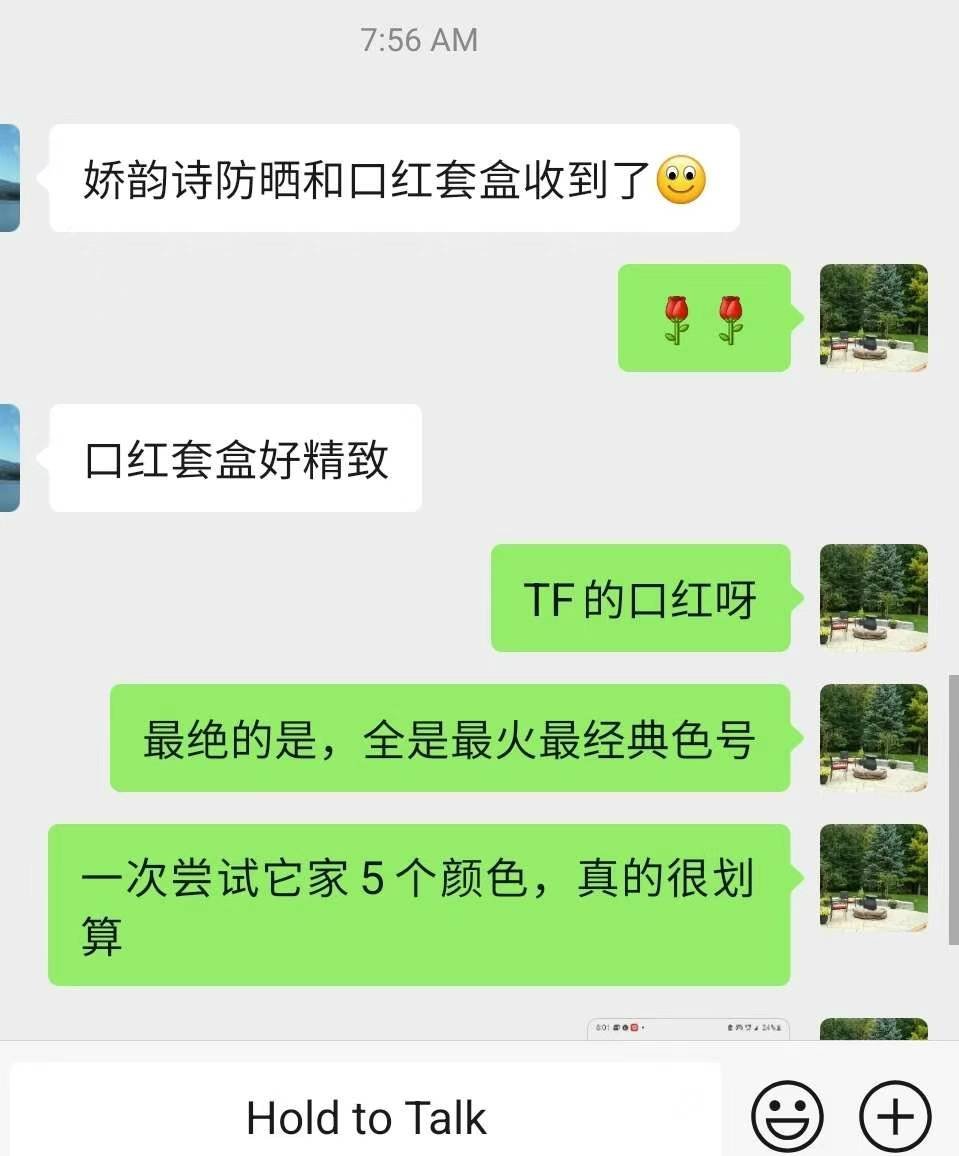
Task: Tap the avatar next to "TF 的口红呀"
Action: tap(873, 598)
